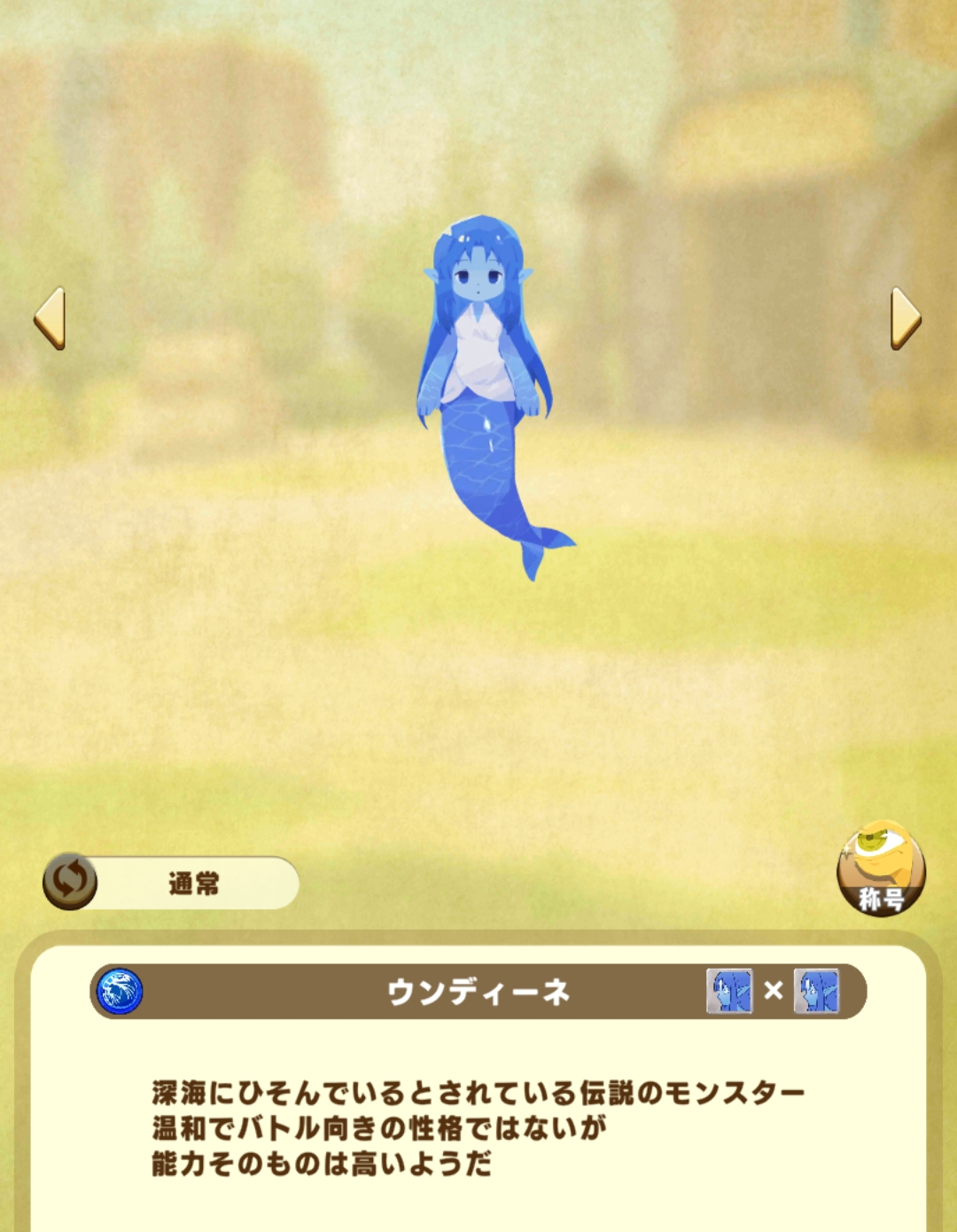Screen dimensions: 957x1232
Task: Toggle the 通常 display mode button
Action: pyautogui.click(x=172, y=883)
